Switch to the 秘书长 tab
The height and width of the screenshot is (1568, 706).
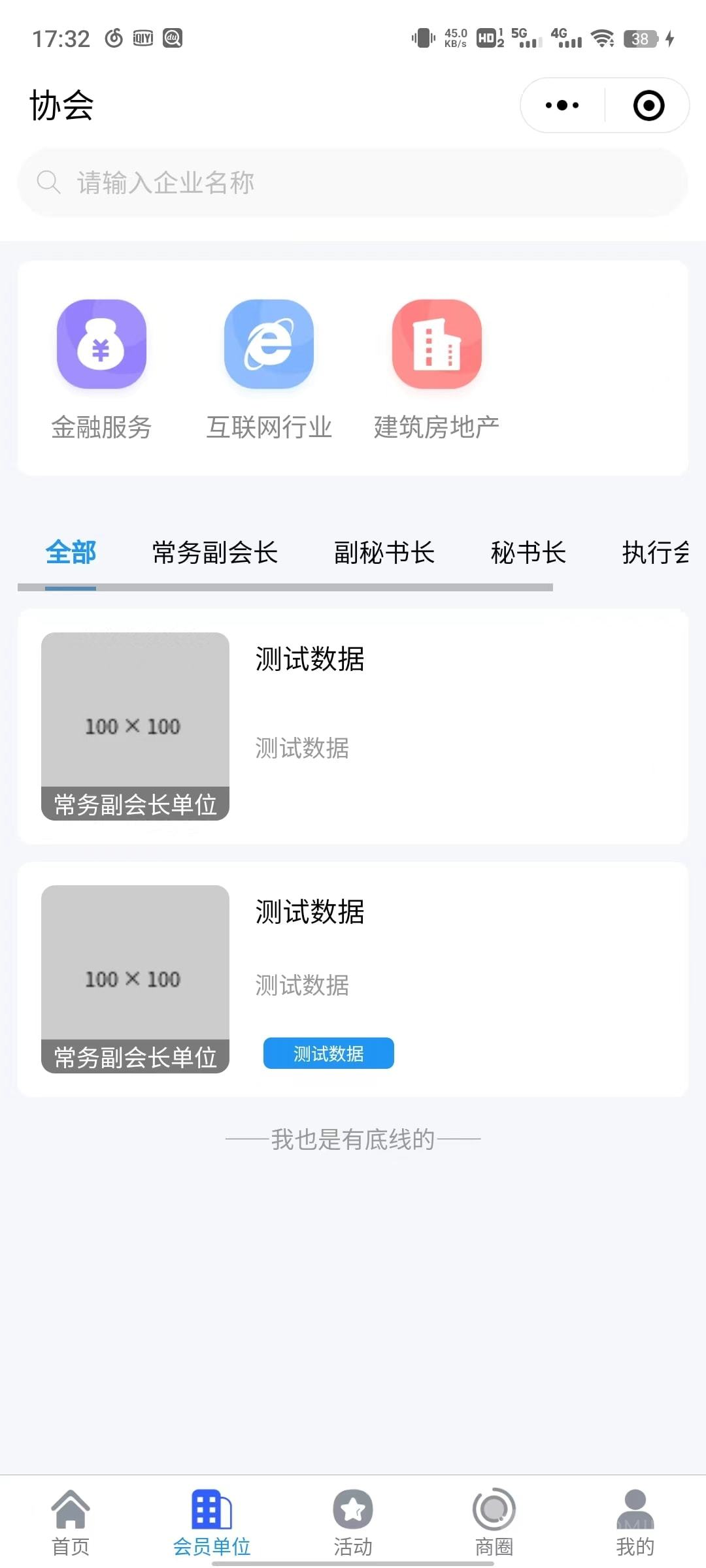click(528, 553)
